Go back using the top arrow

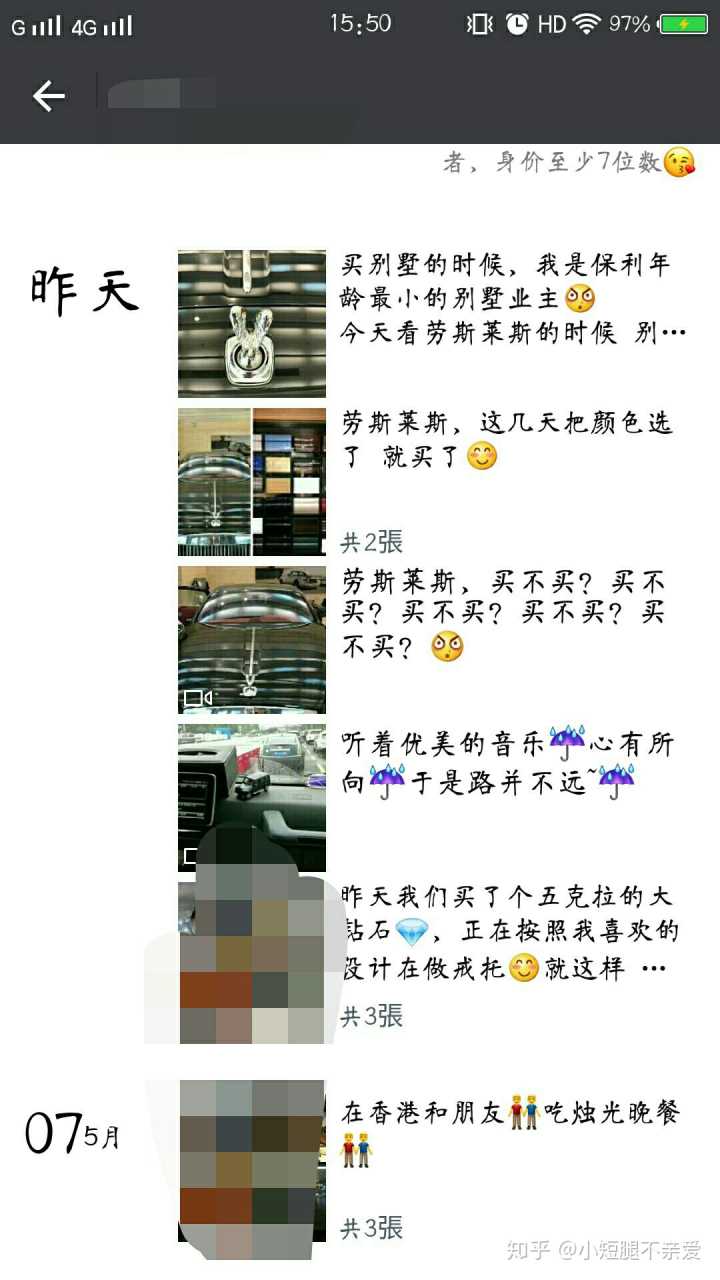48,96
